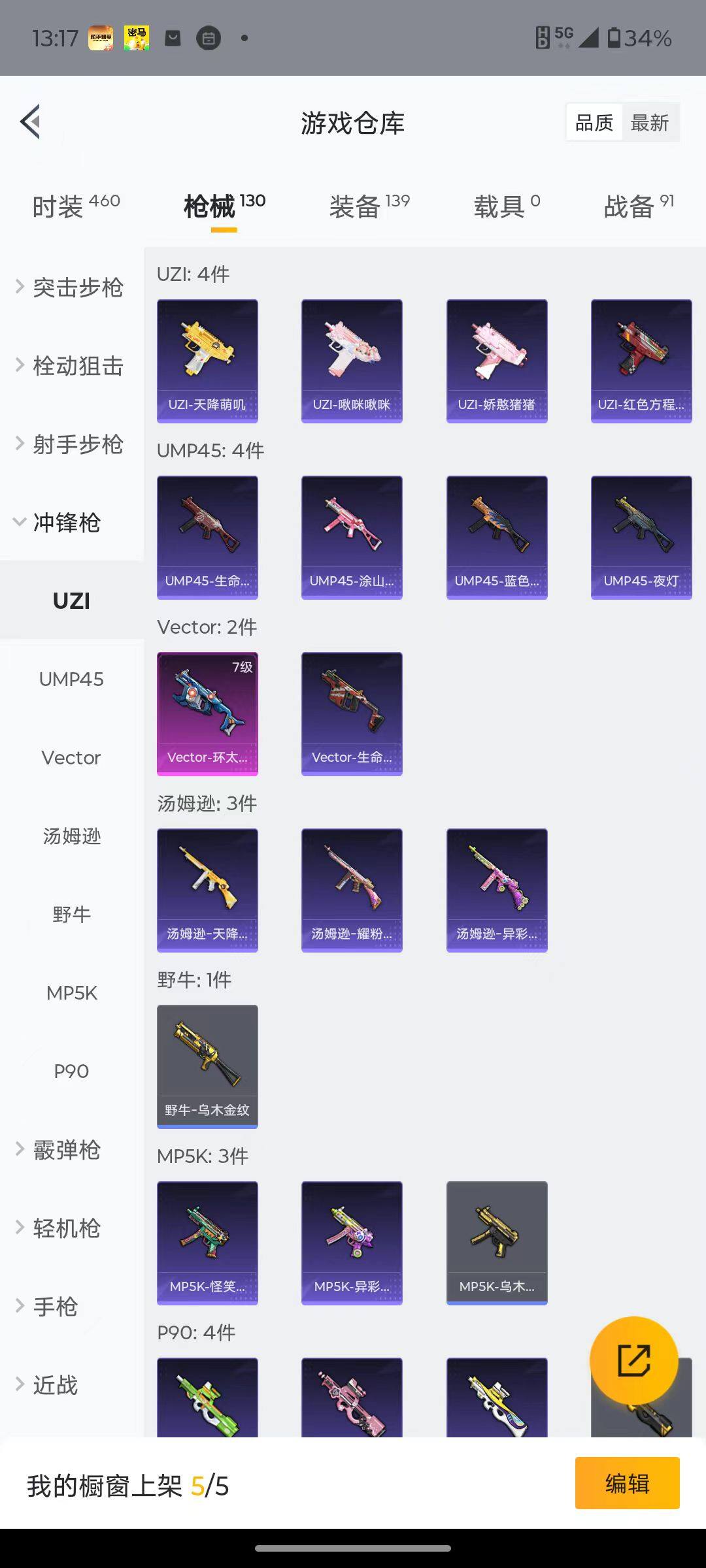Open the 战备 tab

[639, 206]
